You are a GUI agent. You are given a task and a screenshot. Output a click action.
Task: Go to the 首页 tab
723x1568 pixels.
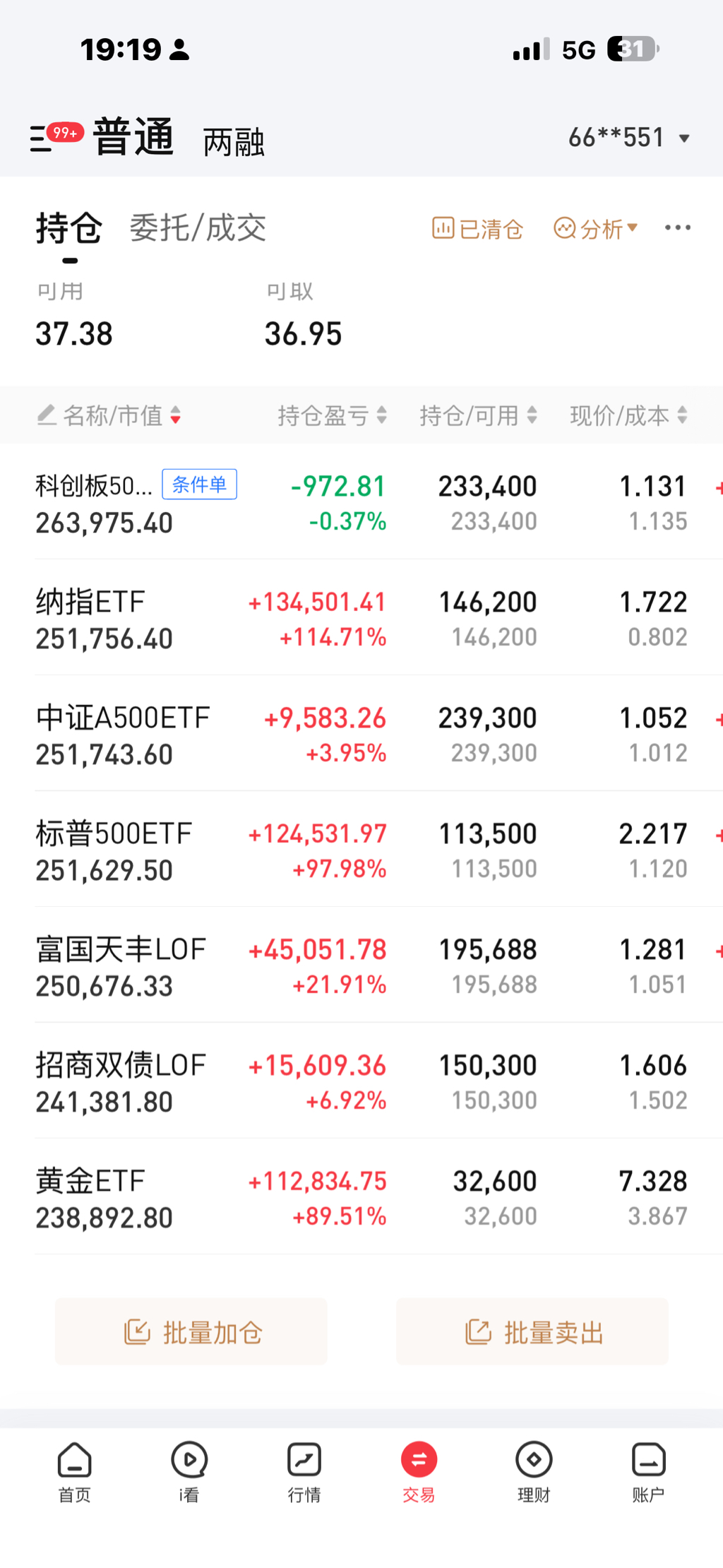click(74, 1472)
